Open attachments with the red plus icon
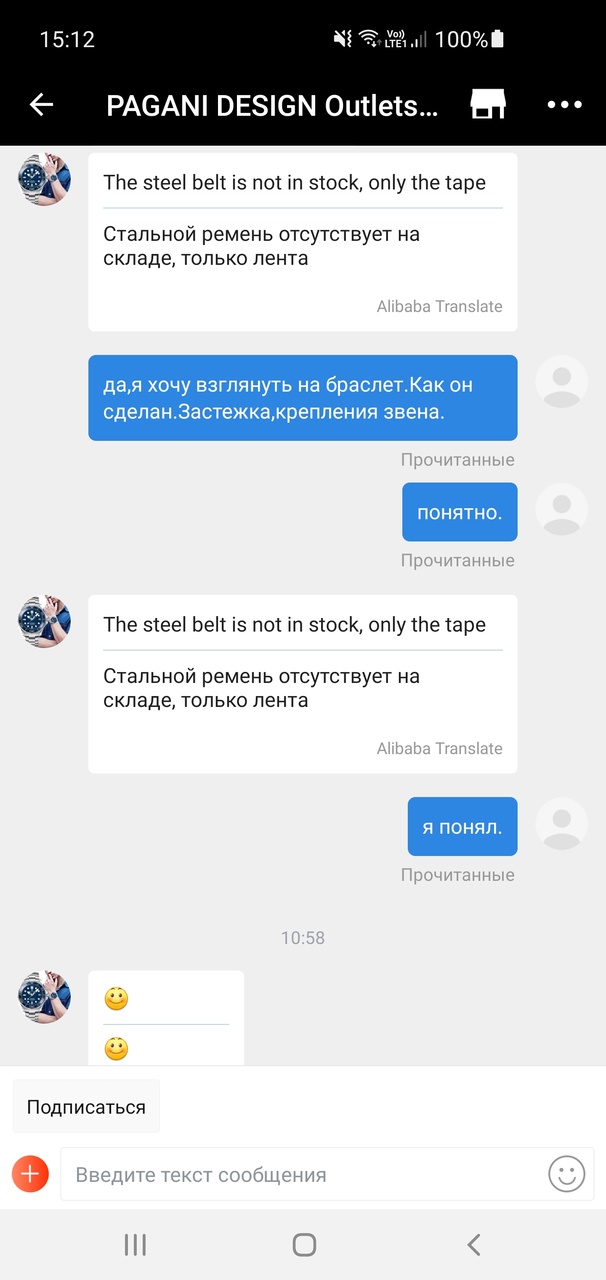 point(30,1173)
